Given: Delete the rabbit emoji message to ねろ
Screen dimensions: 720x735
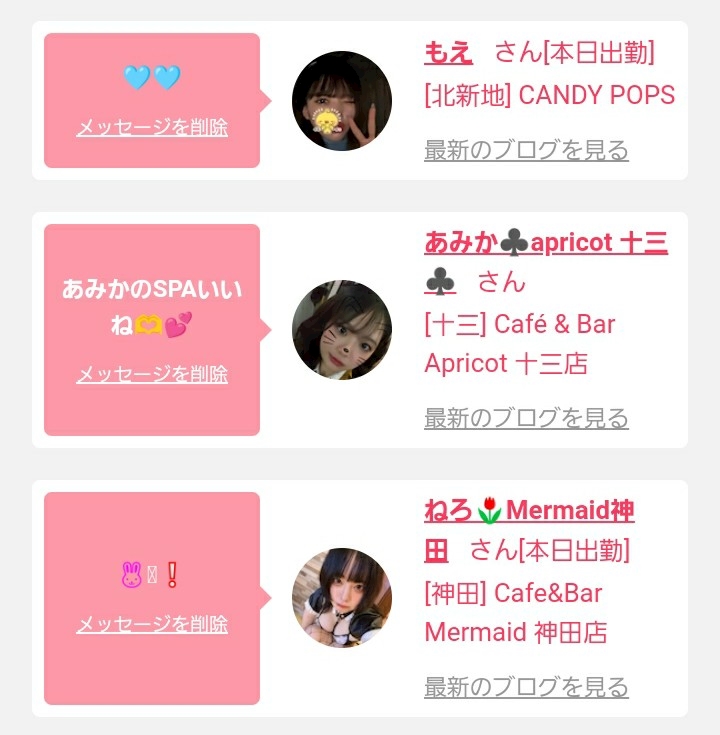Looking at the screenshot, I should [152, 624].
